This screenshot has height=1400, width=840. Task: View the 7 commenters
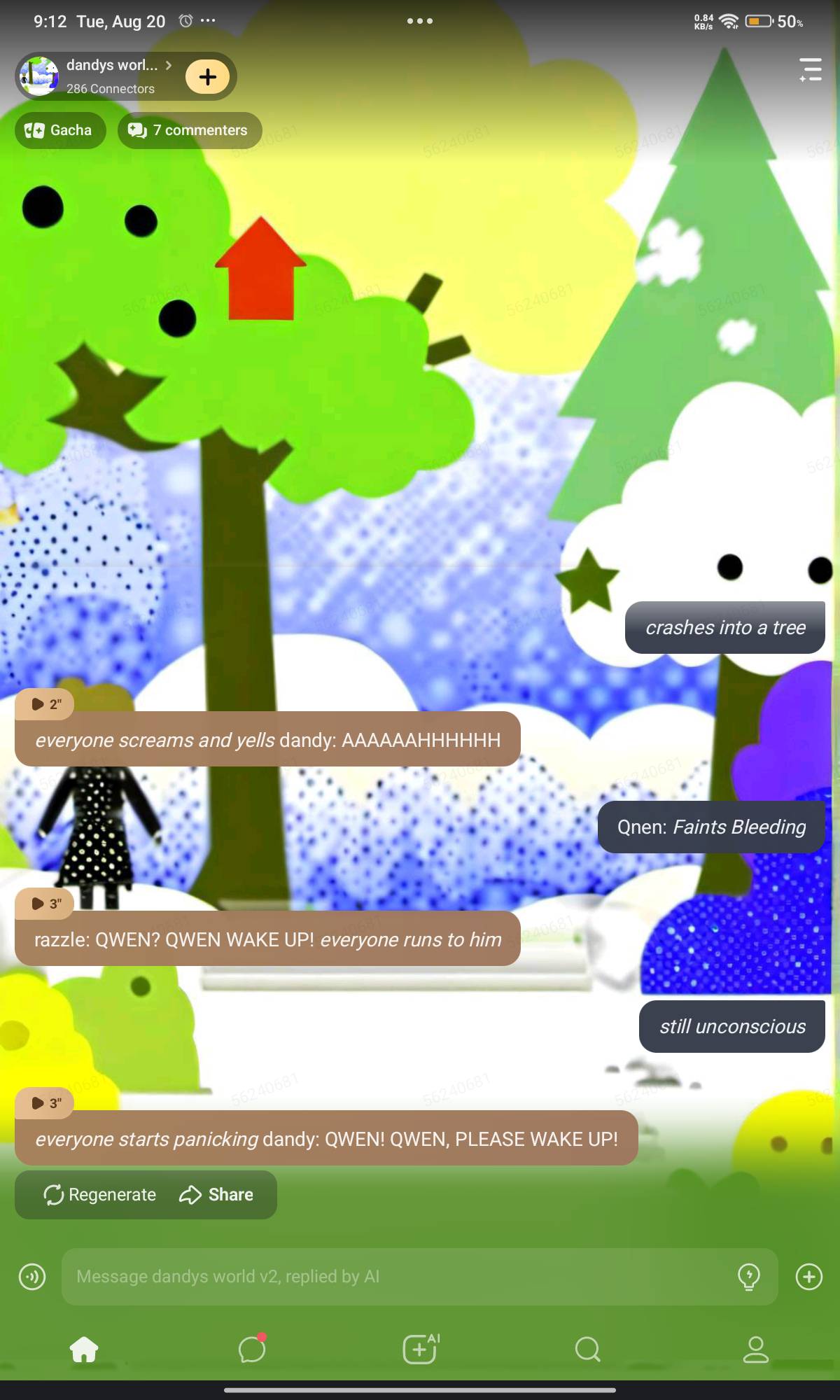[x=189, y=130]
